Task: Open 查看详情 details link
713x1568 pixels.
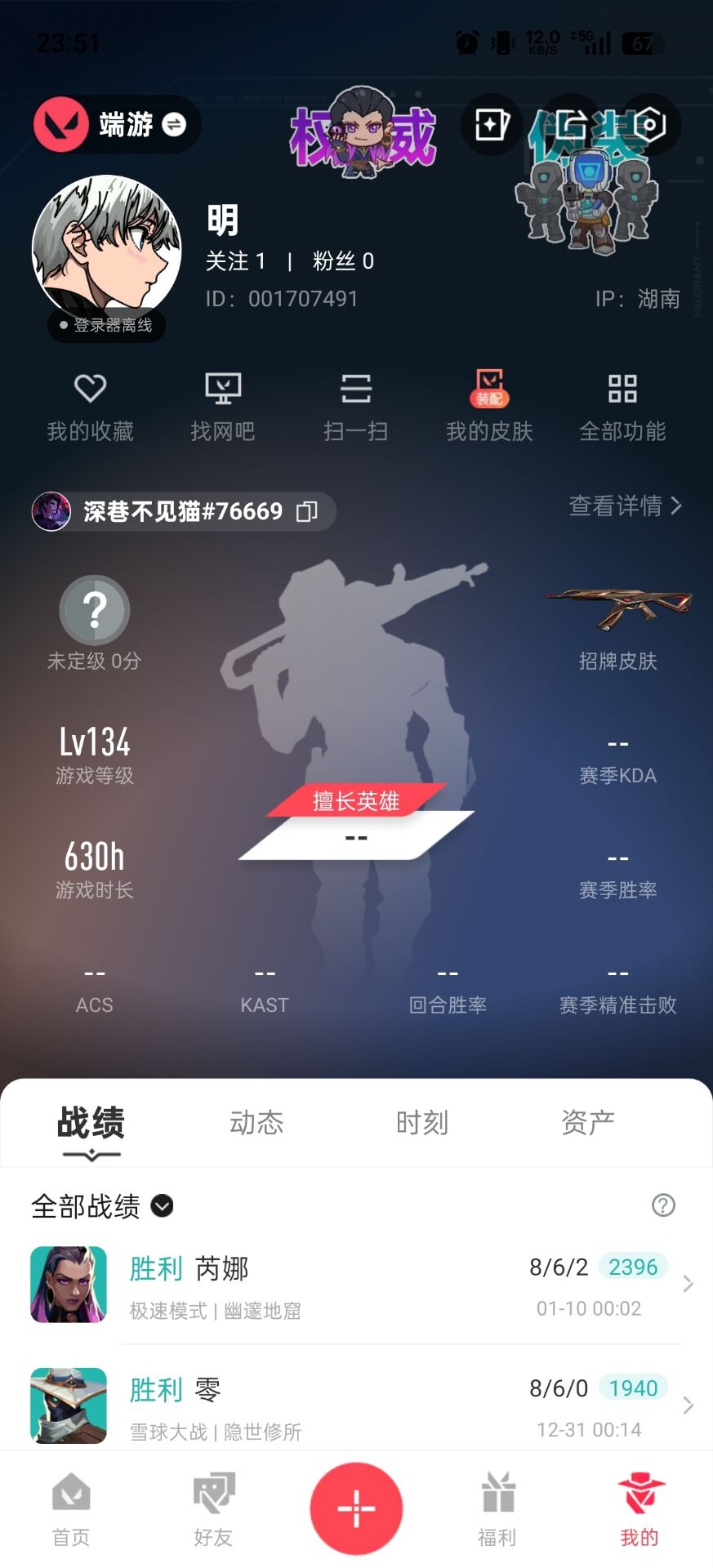Action: pyautogui.click(x=625, y=506)
